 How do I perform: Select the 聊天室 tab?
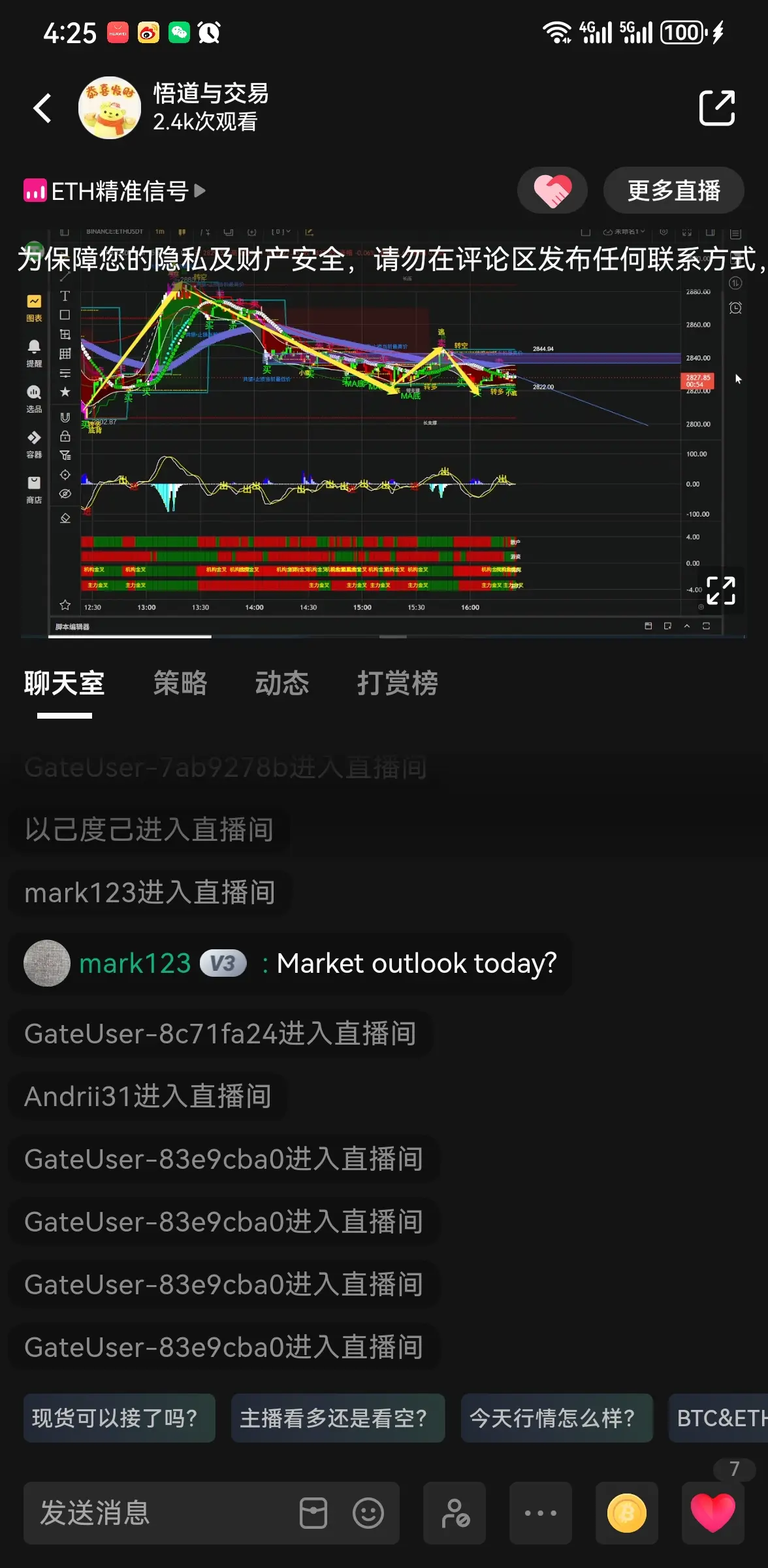tap(64, 683)
